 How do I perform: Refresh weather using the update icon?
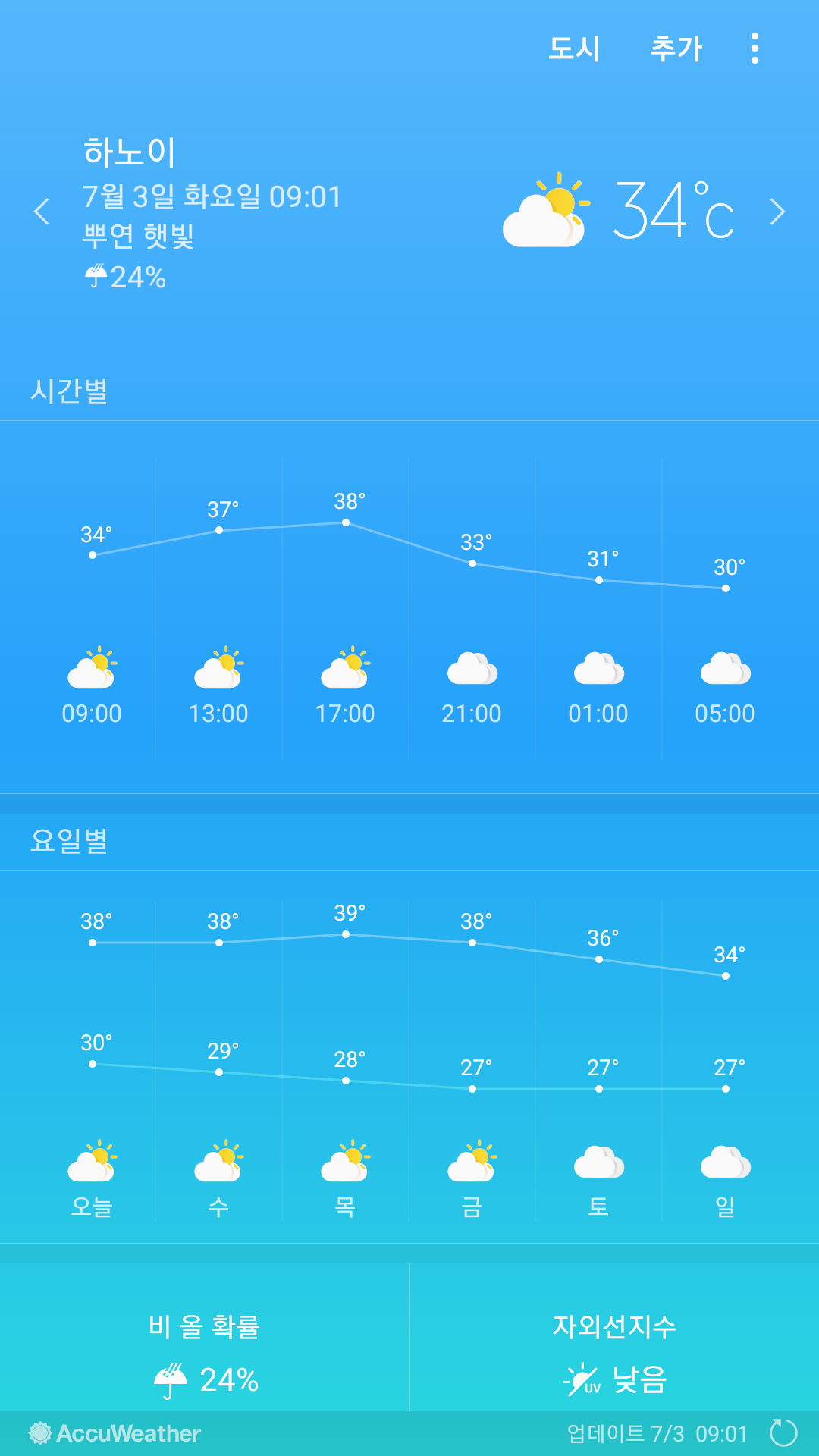783,1433
